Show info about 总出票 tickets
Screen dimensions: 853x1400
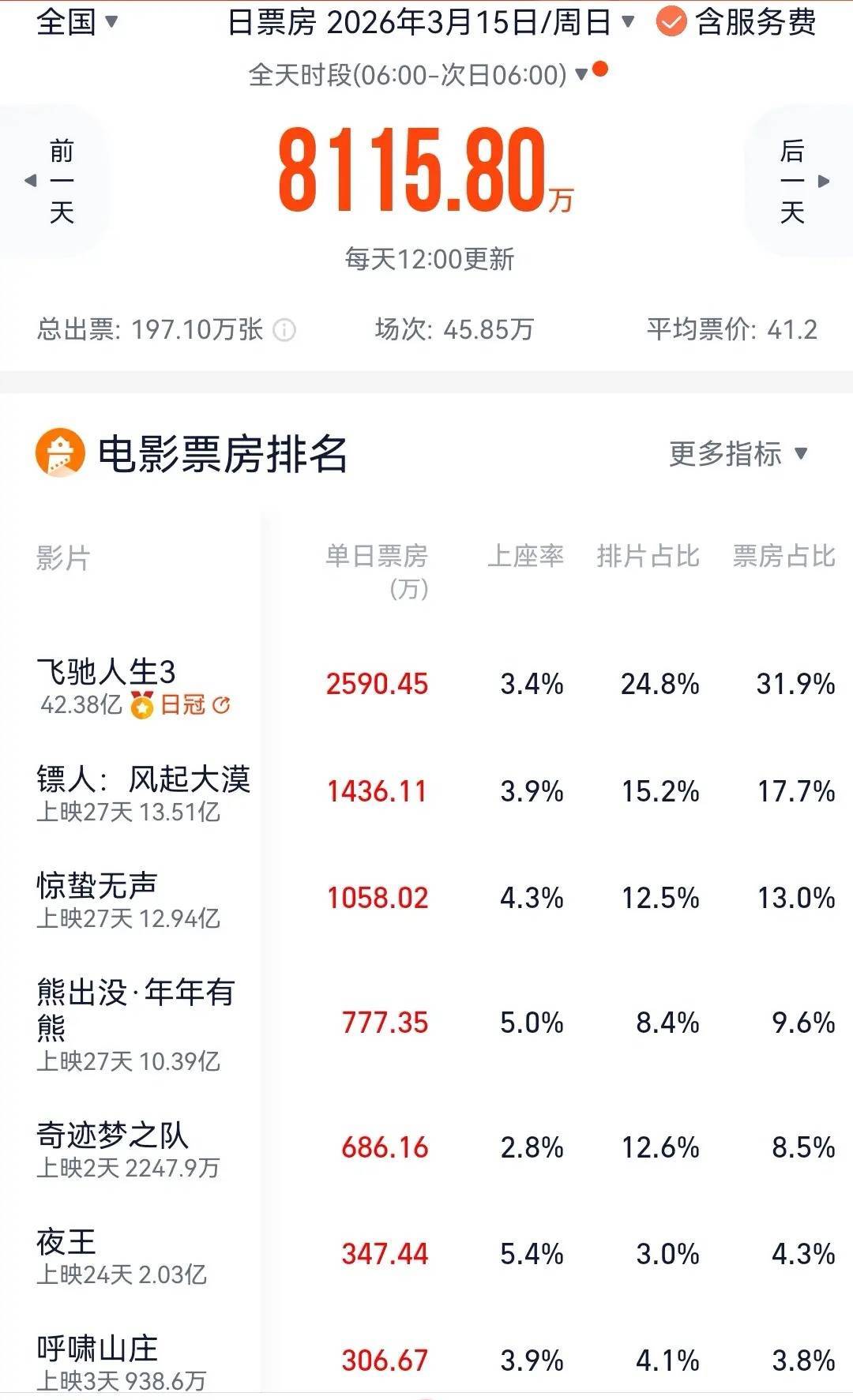(x=284, y=330)
